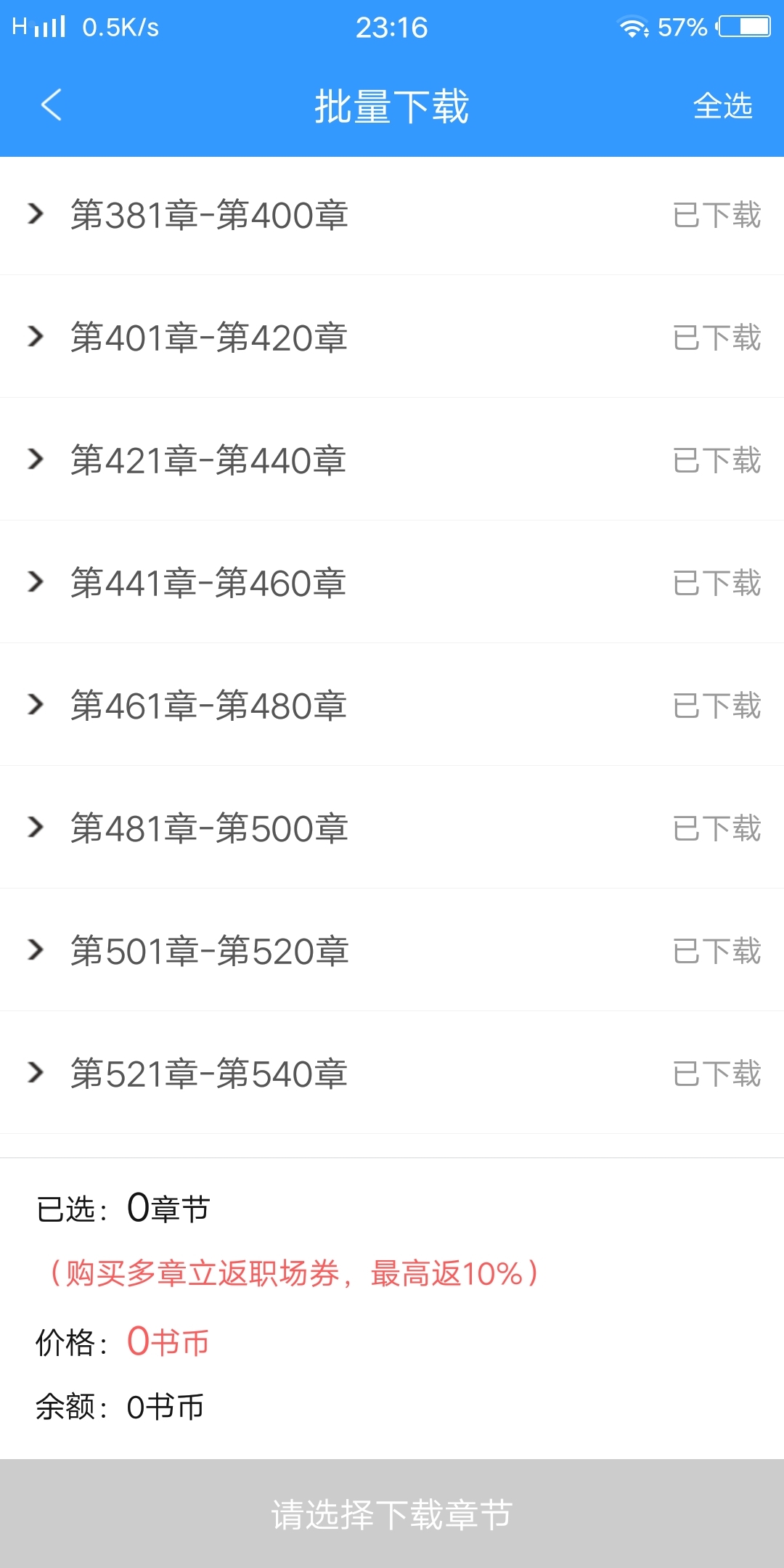
Task: Expand chapters 第441章-第460章
Action: click(x=36, y=582)
